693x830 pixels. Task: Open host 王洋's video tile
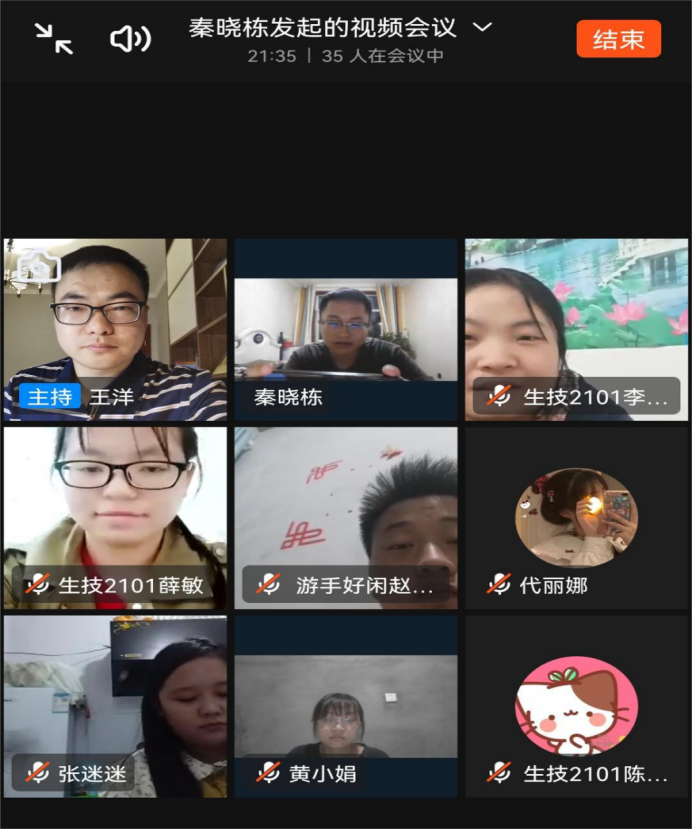(114, 329)
